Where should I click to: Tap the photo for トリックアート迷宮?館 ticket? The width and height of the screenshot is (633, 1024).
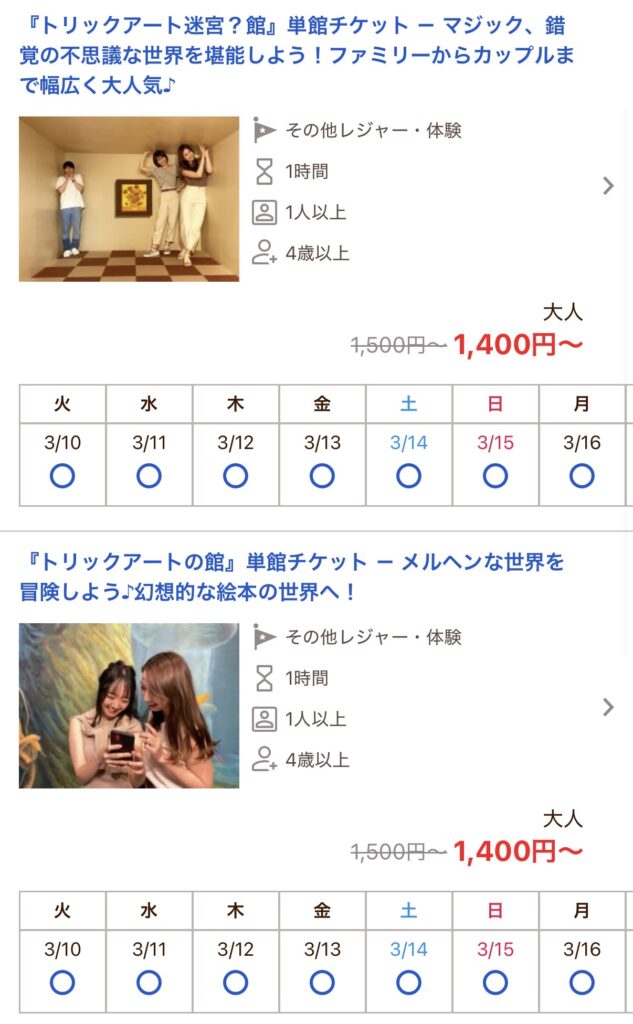tap(129, 199)
